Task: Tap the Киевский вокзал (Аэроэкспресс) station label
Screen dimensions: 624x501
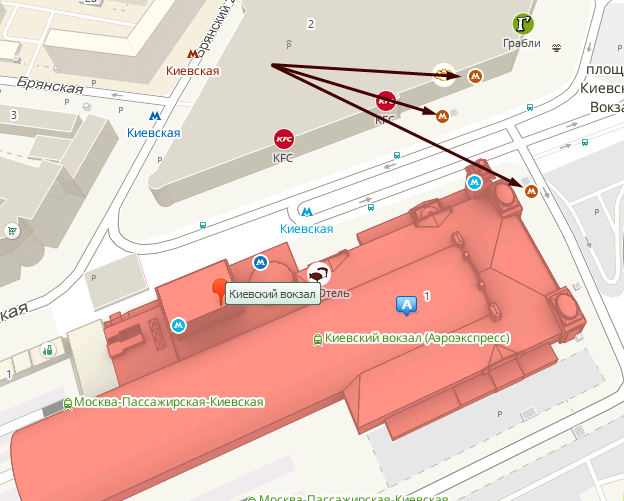Action: tap(417, 338)
